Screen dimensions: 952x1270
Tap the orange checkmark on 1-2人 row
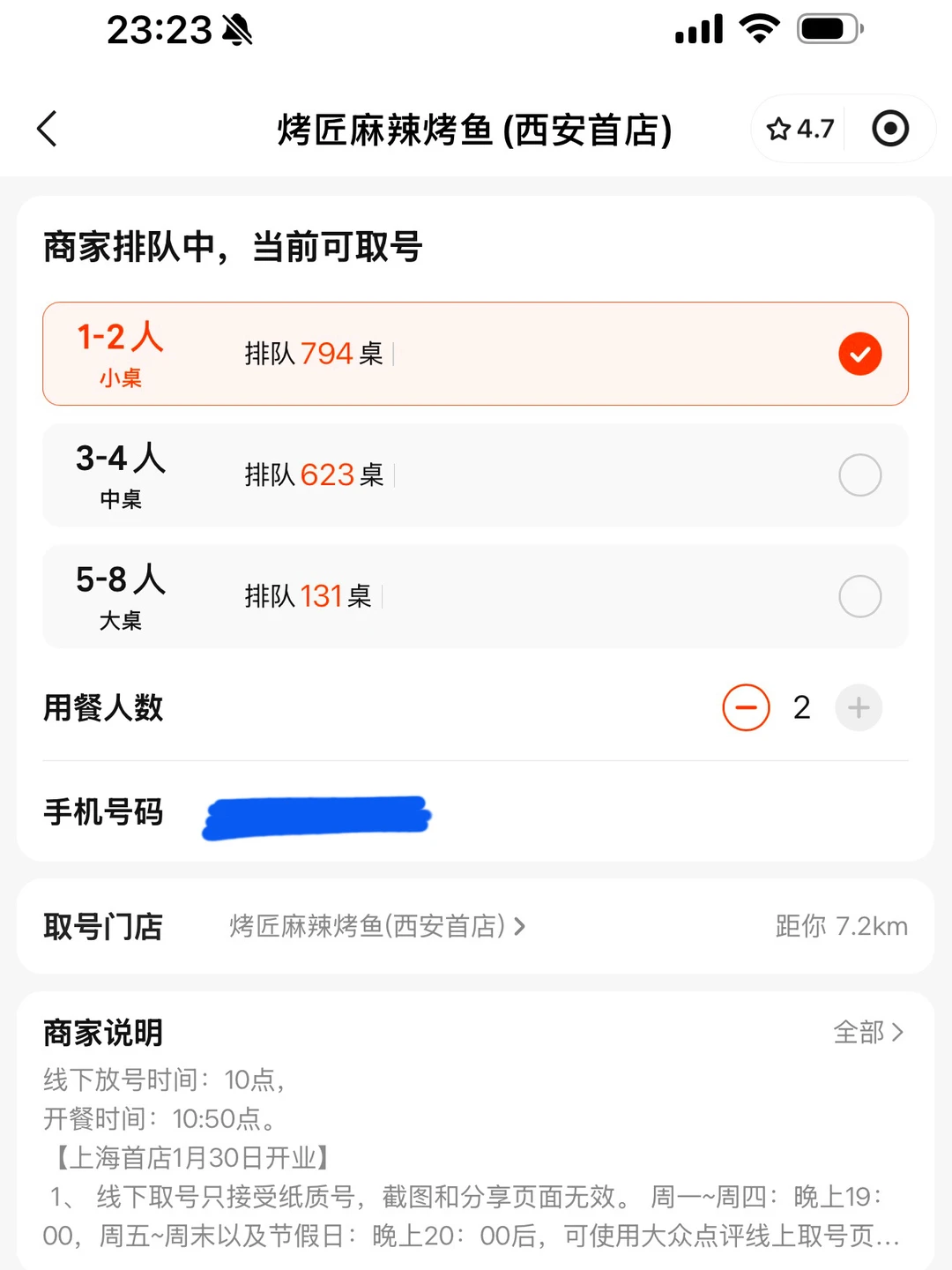[859, 354]
